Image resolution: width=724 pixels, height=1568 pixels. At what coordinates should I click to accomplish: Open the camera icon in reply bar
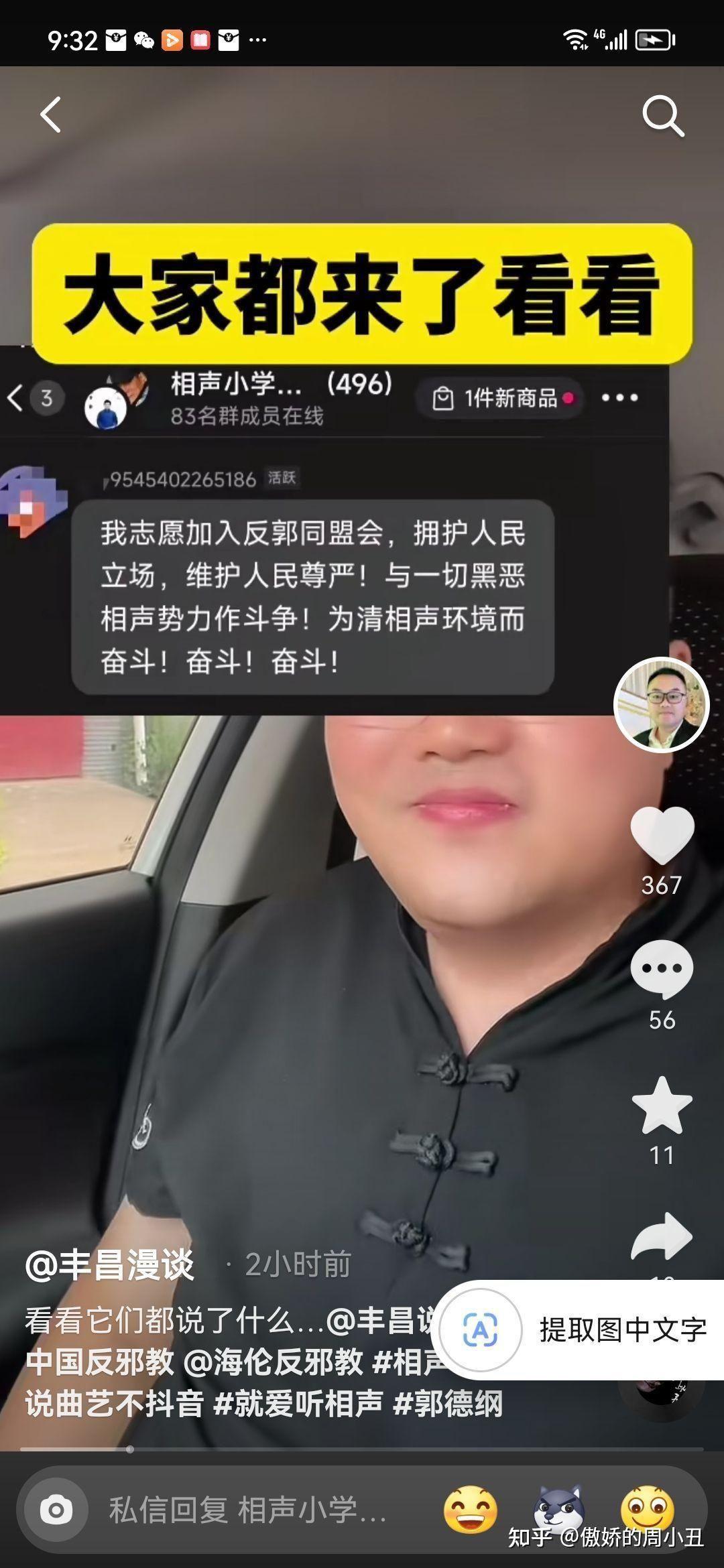pos(56,1510)
